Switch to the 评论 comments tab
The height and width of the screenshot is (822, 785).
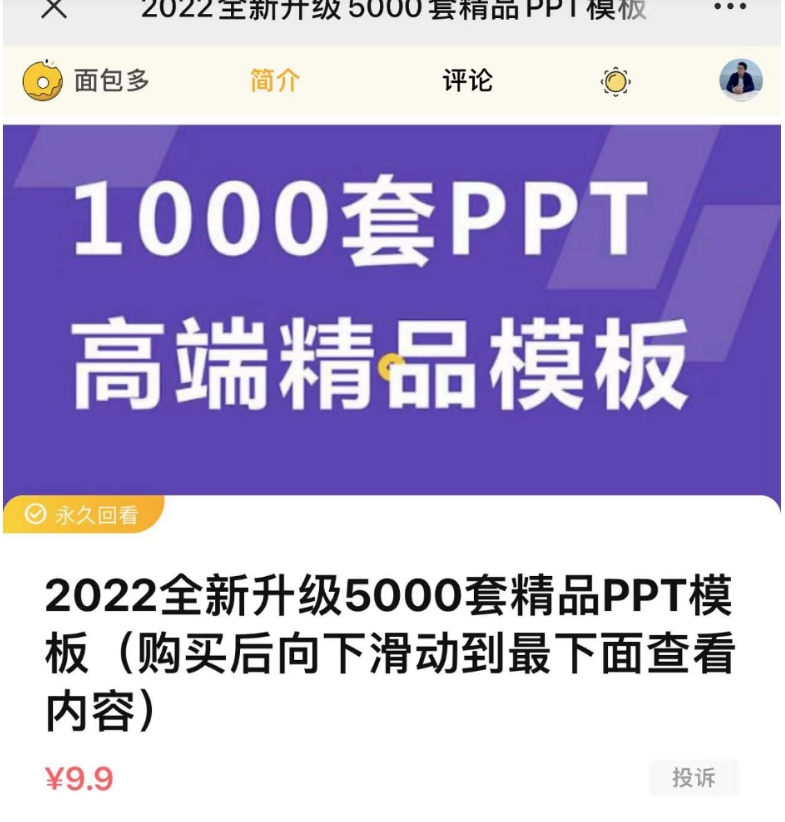(x=465, y=82)
